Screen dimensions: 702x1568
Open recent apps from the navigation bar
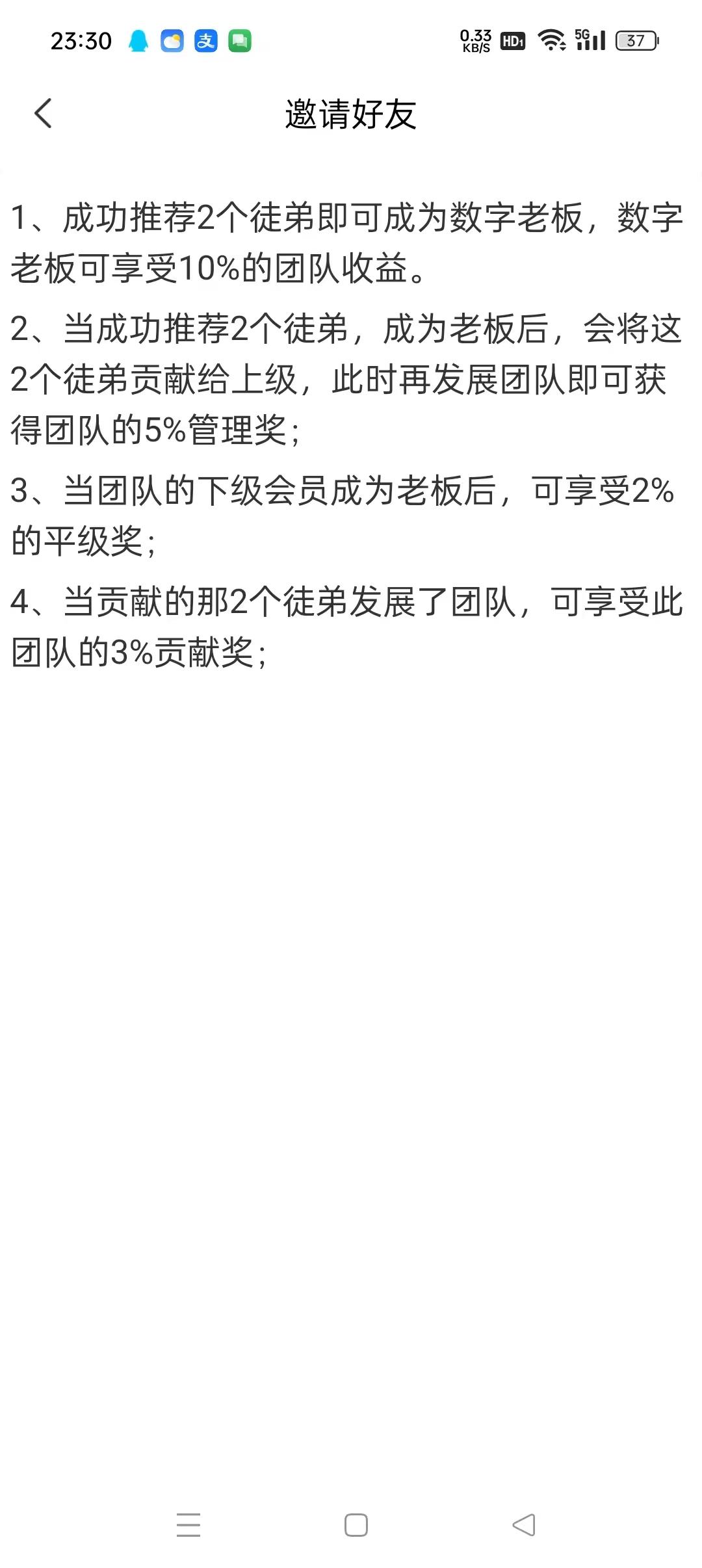[x=188, y=1525]
